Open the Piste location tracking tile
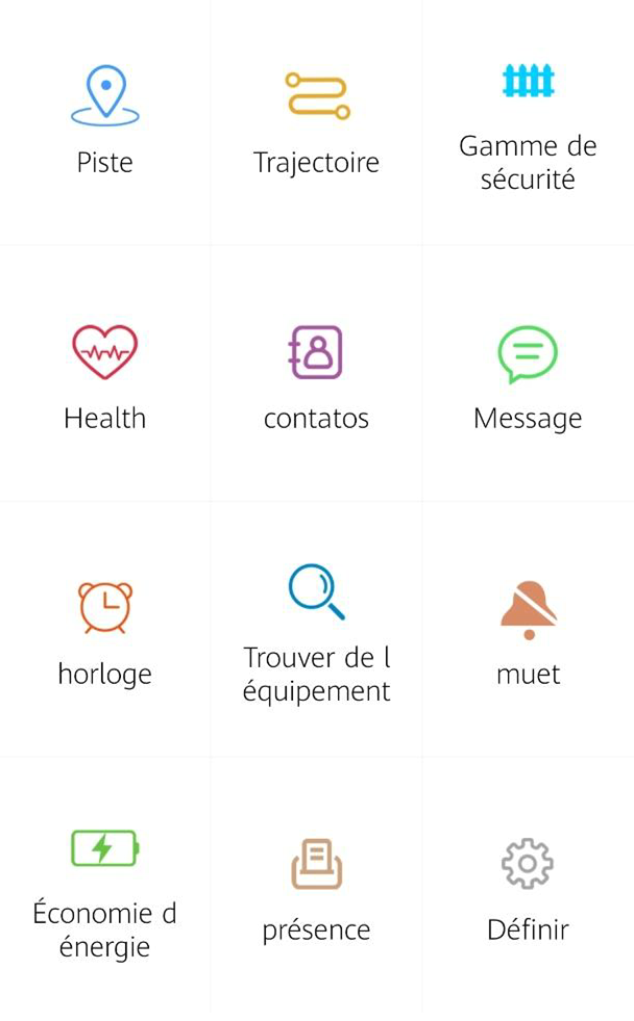The height and width of the screenshot is (1021, 634). [x=105, y=122]
